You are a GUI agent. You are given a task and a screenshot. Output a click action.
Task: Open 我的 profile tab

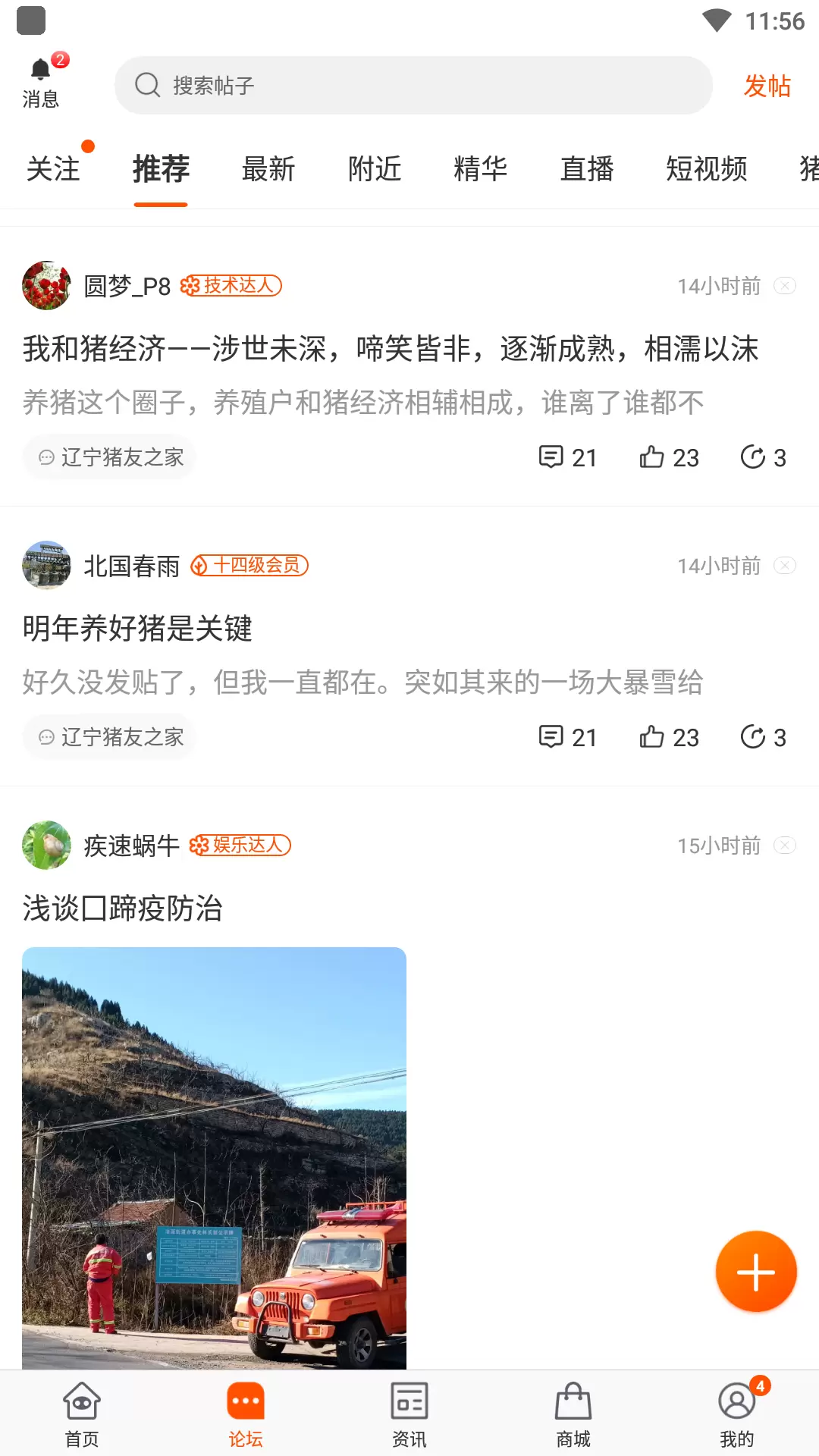pos(737,1414)
